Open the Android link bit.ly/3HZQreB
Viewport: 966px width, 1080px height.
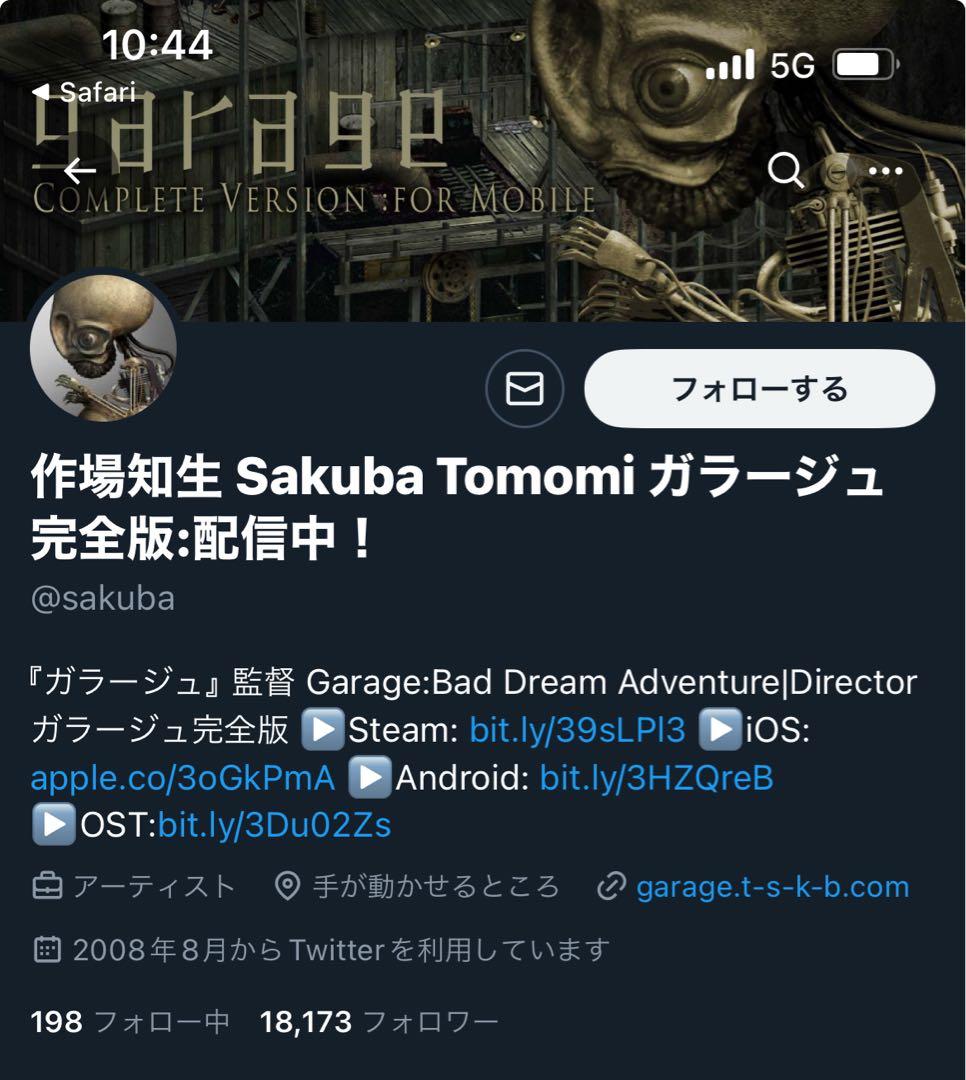(x=656, y=778)
